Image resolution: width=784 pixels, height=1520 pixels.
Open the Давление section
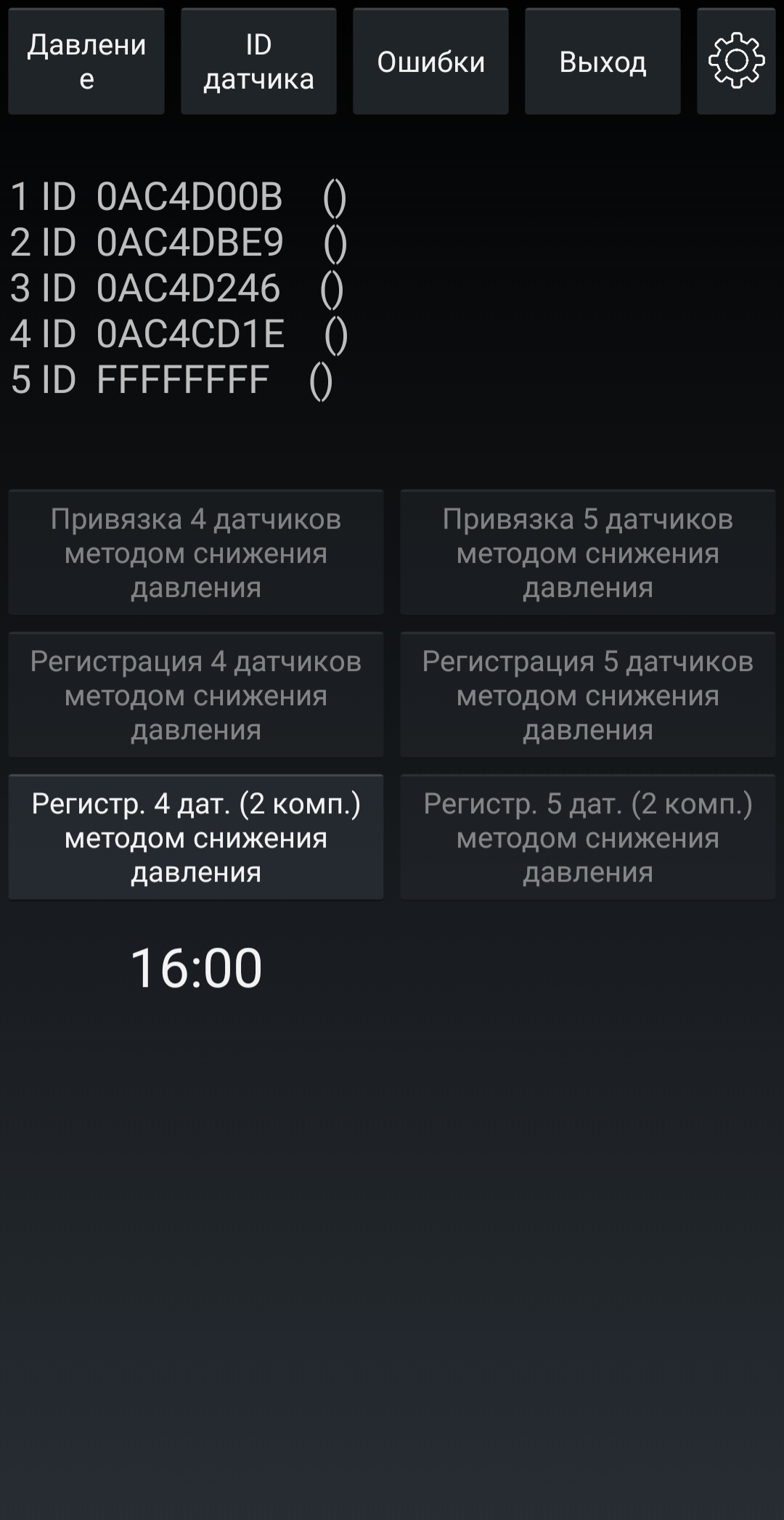pyautogui.click(x=86, y=61)
